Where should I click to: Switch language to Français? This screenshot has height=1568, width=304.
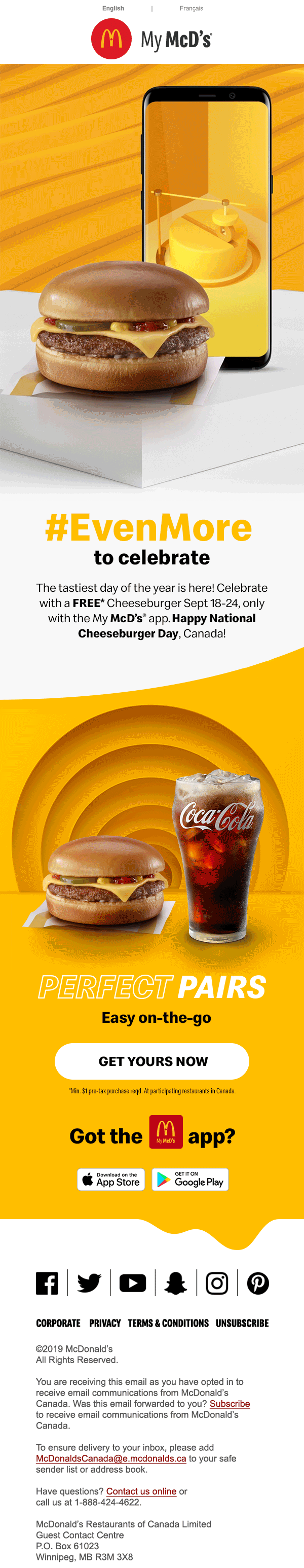191,9
